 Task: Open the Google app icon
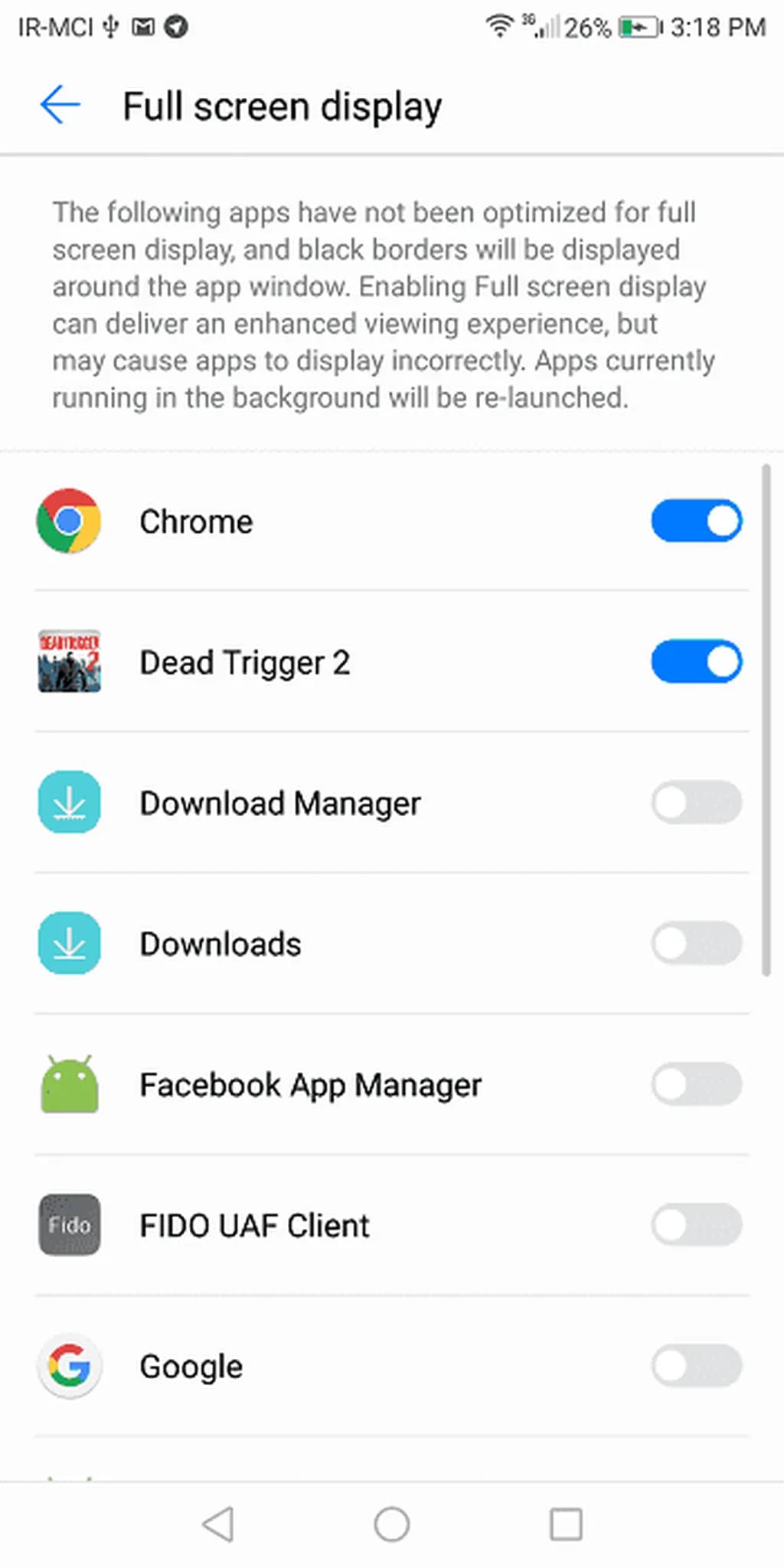click(69, 1367)
